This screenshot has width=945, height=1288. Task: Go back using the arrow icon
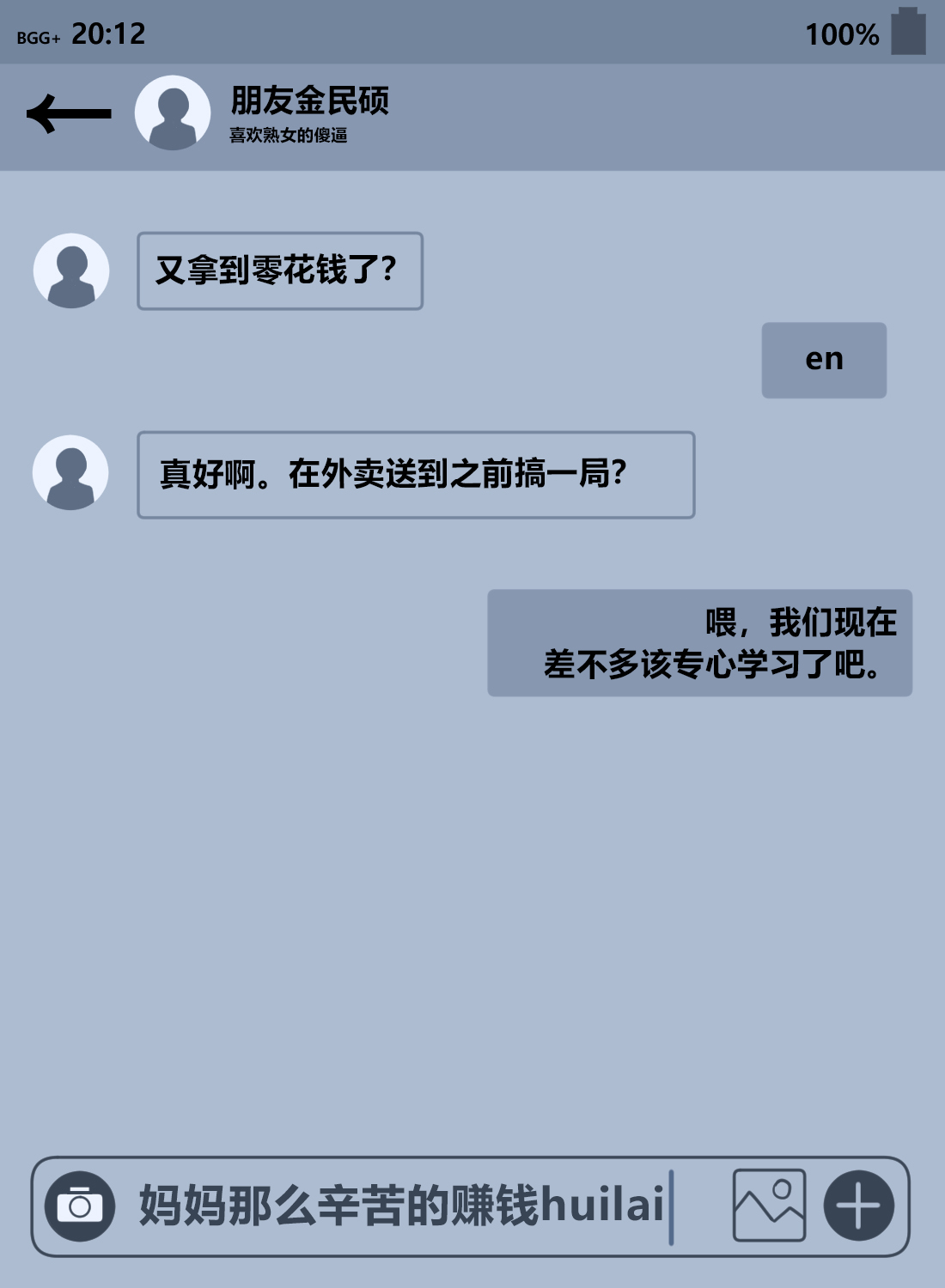69,113
